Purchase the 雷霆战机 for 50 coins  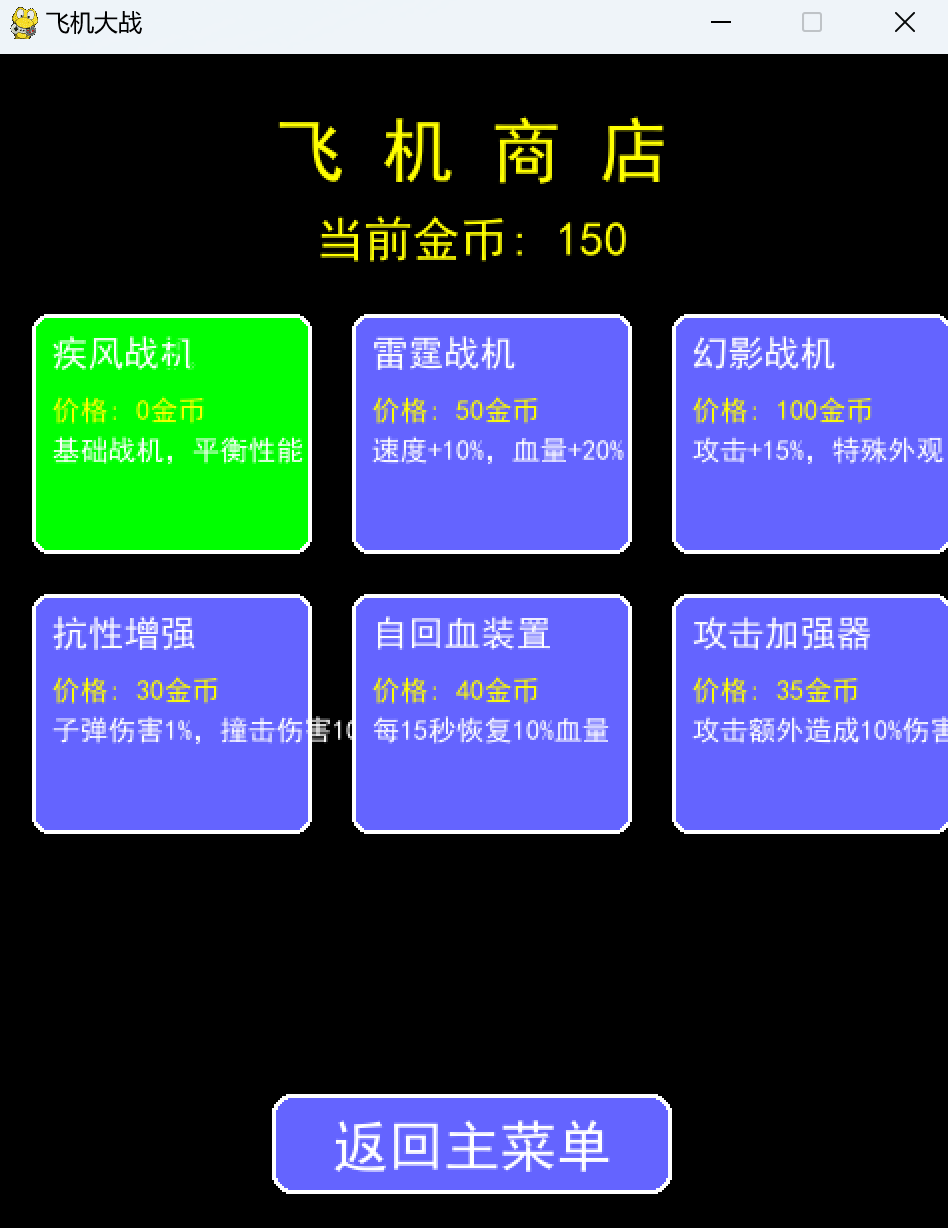pos(491,434)
